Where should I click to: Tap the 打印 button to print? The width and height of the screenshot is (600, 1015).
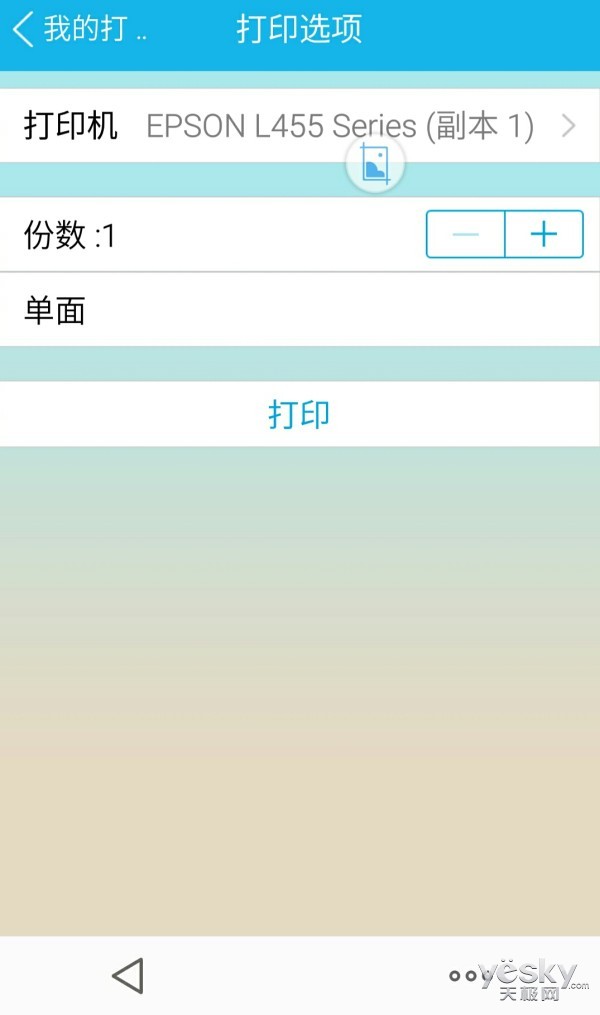point(299,414)
